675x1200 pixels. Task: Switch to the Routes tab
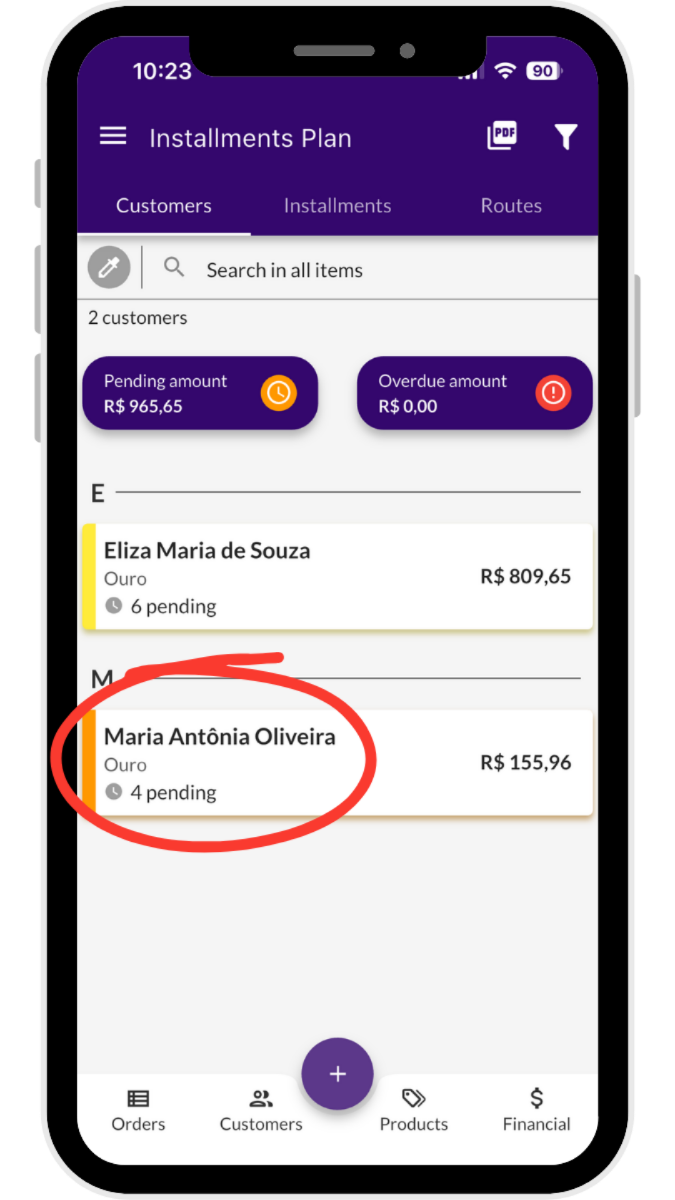pos(511,206)
